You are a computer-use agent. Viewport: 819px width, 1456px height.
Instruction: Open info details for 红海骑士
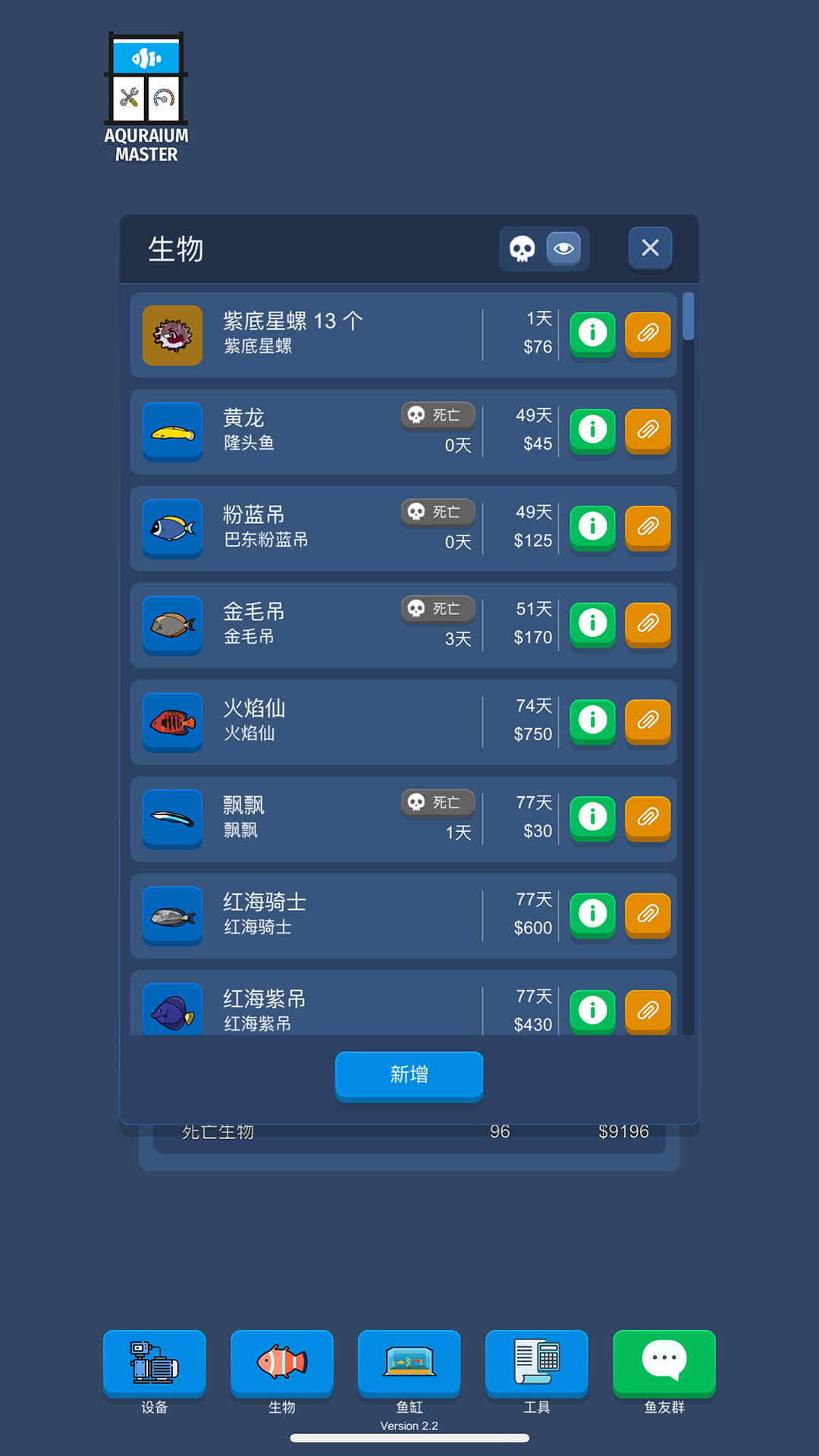coord(592,915)
